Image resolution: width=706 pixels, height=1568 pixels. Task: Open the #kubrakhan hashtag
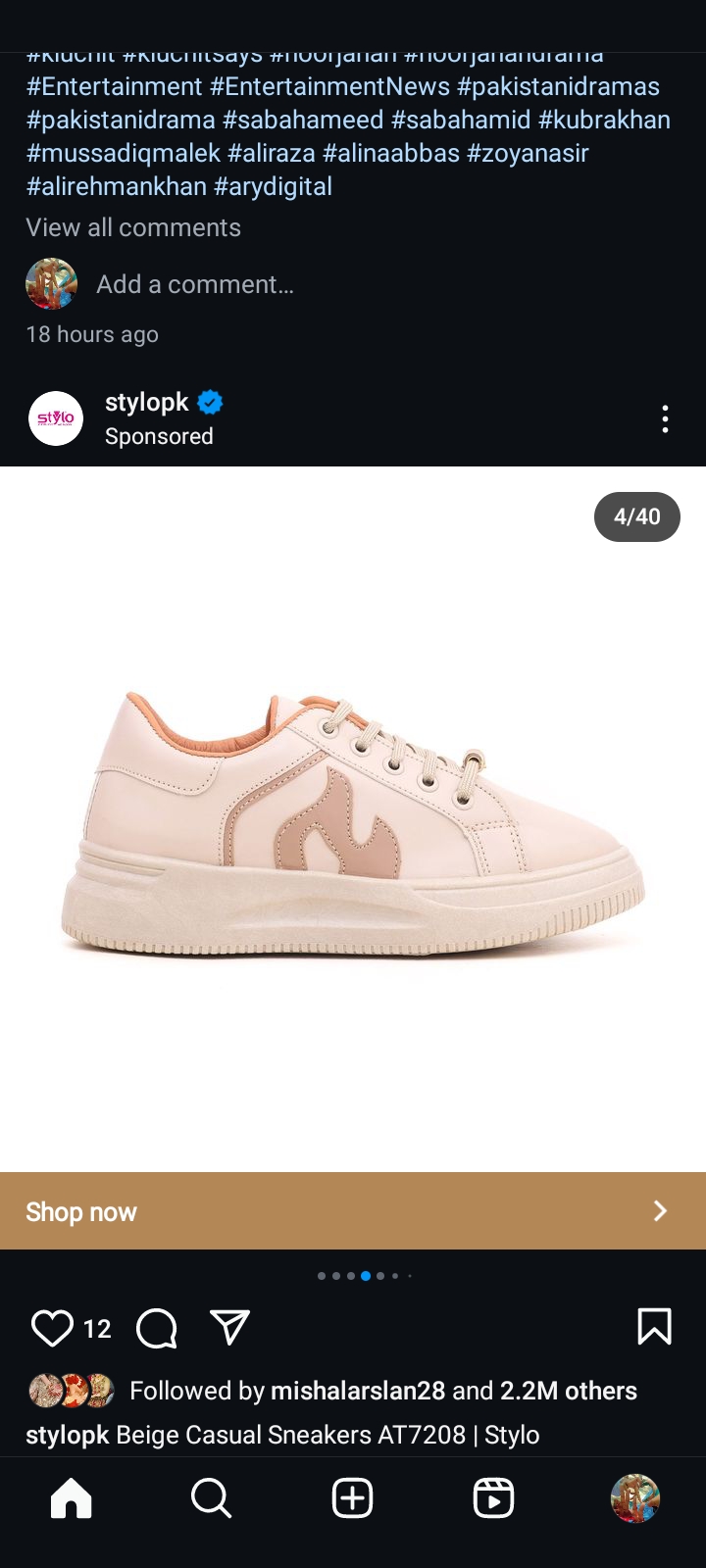(604, 120)
